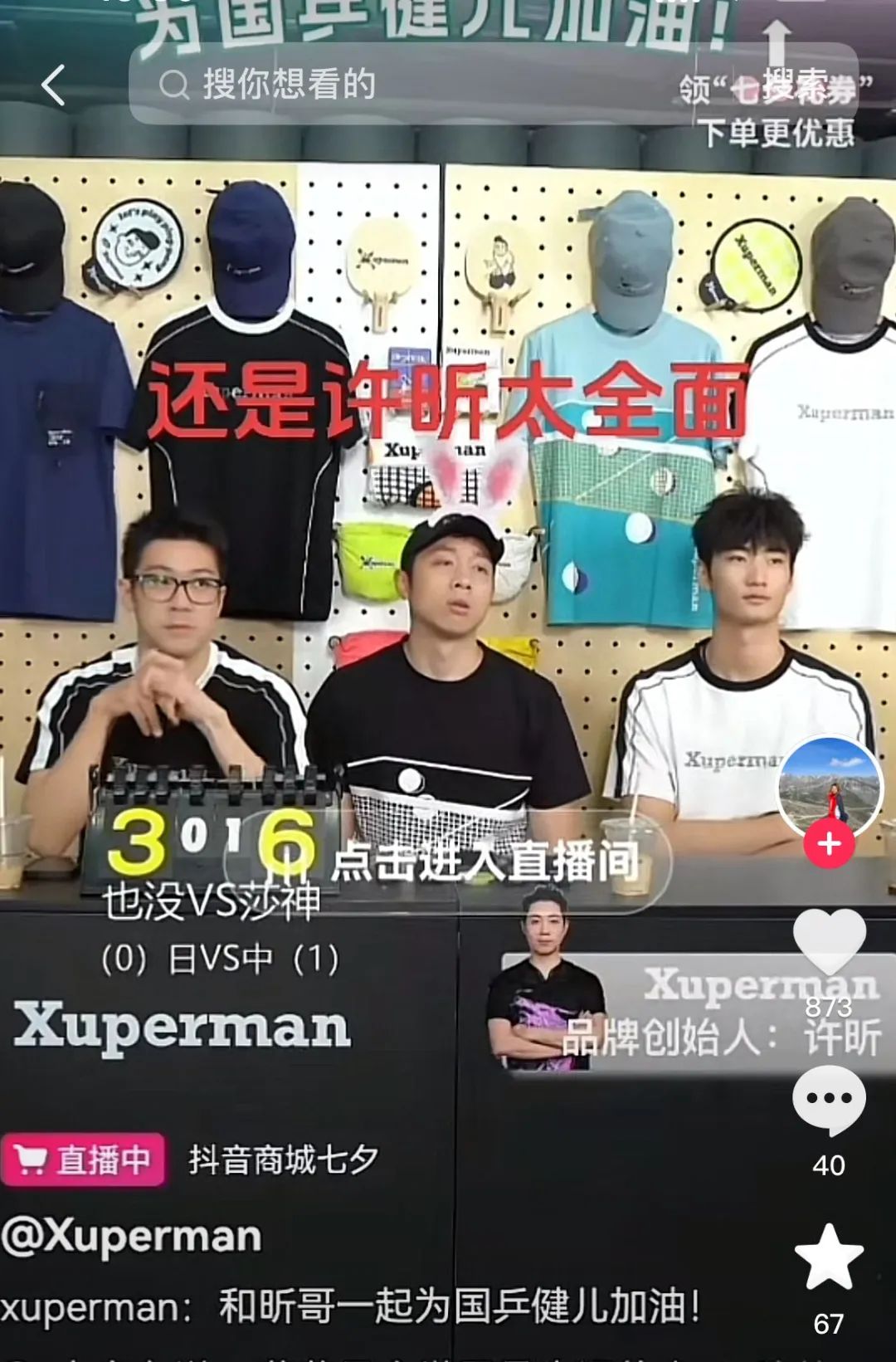
Task: Tap 点击进入直播间 to enter the livestream
Action: tap(485, 862)
